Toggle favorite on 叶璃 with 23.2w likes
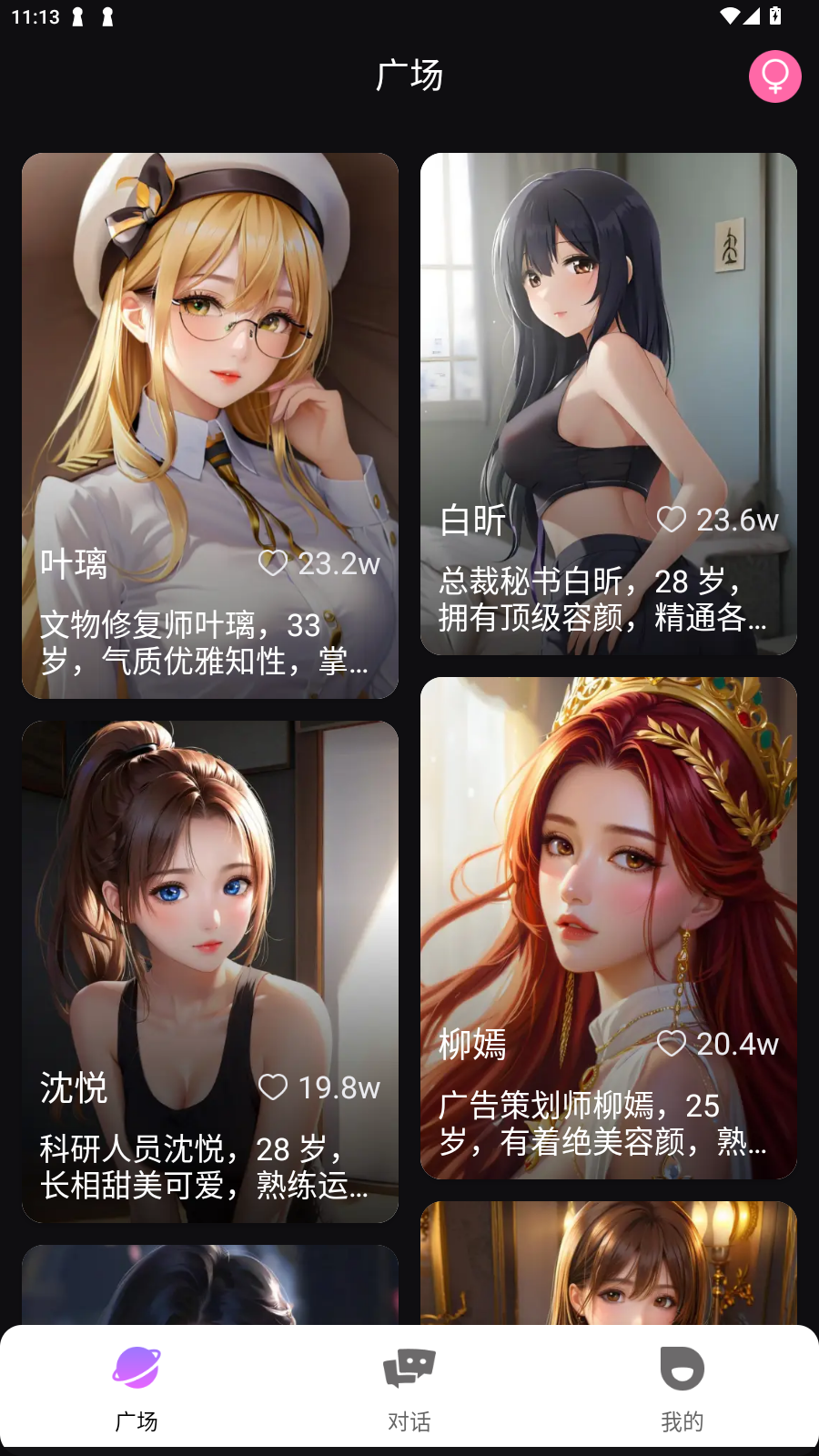The width and height of the screenshot is (819, 1456). [273, 564]
